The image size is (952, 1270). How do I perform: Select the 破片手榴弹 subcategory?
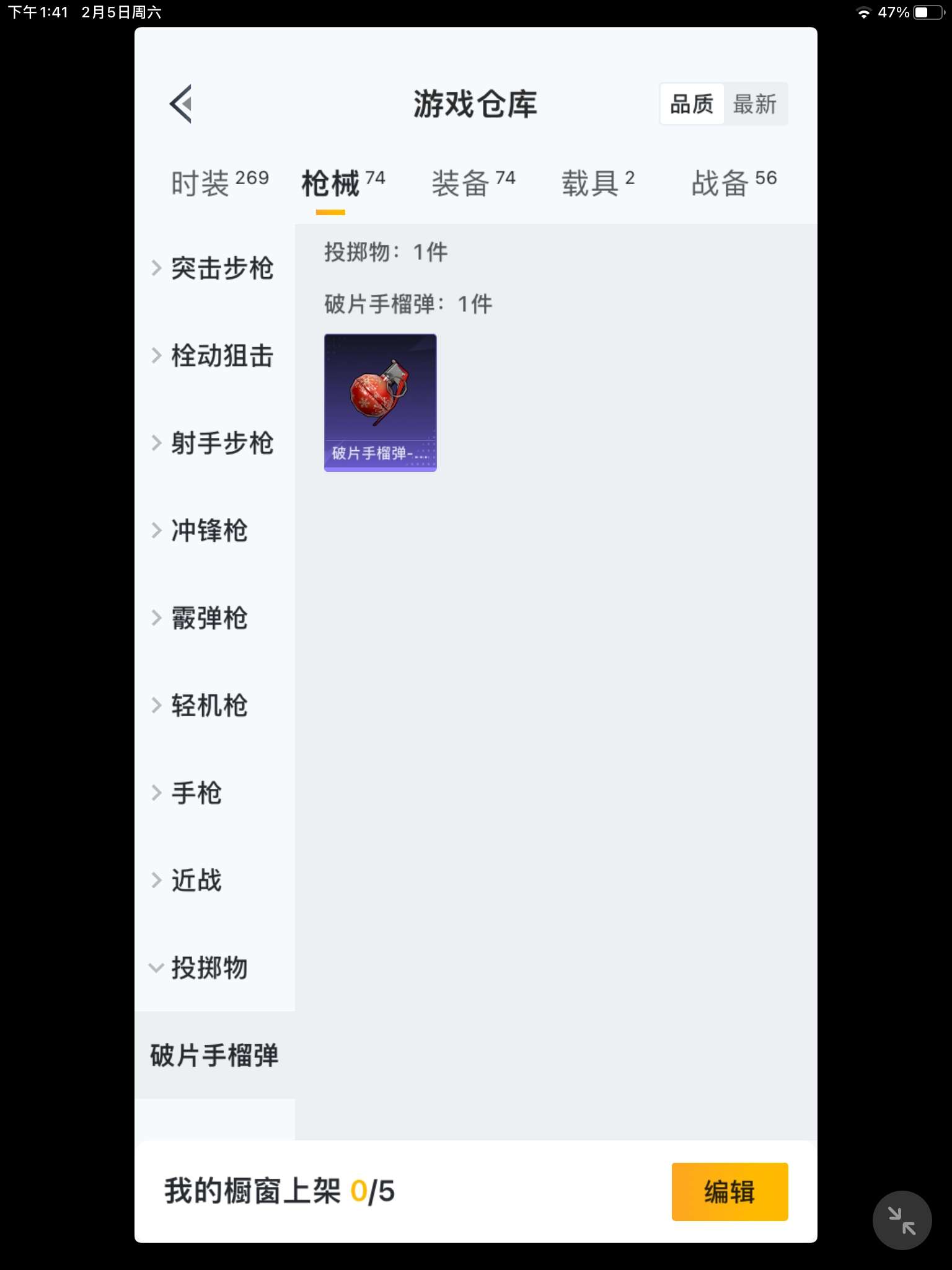[x=214, y=1055]
